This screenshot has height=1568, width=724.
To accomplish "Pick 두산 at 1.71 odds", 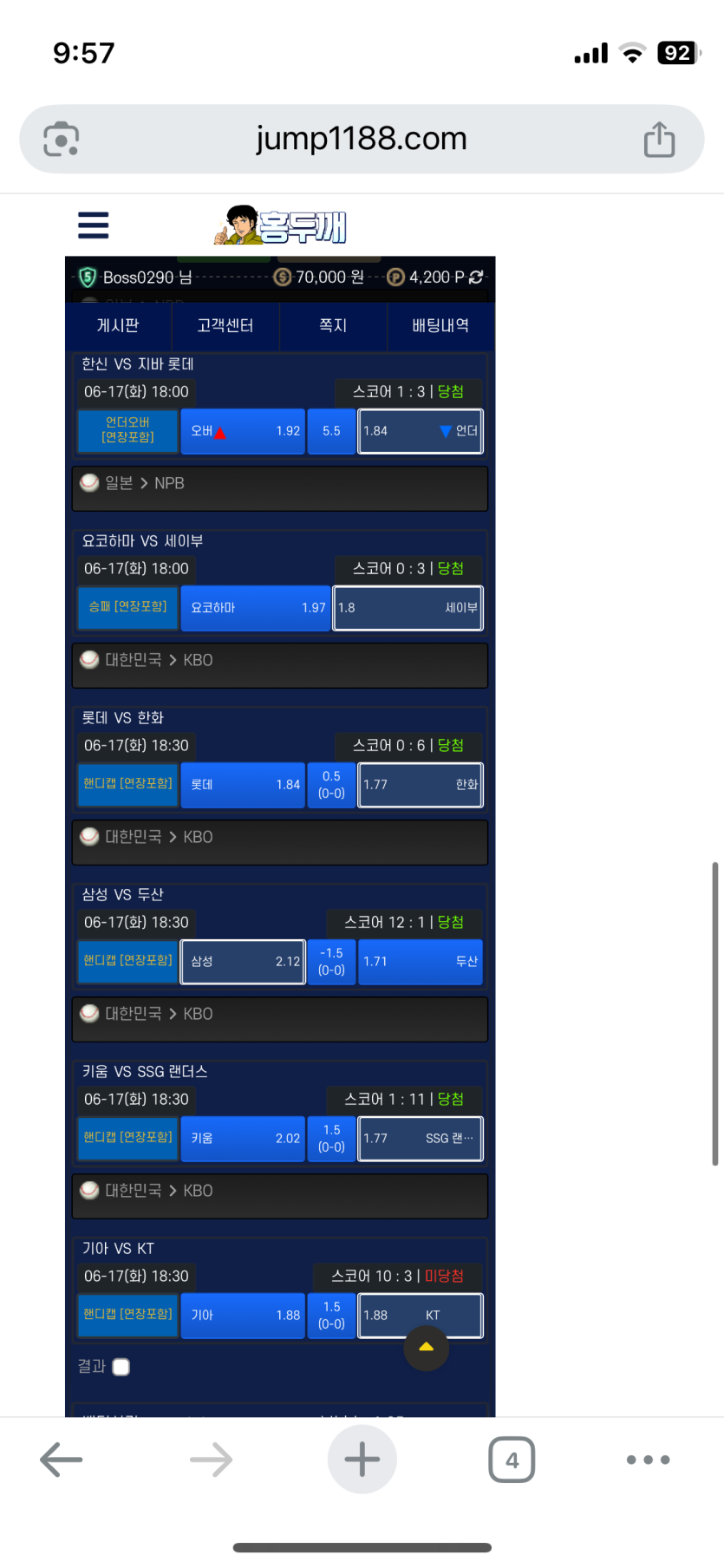I will [x=421, y=962].
